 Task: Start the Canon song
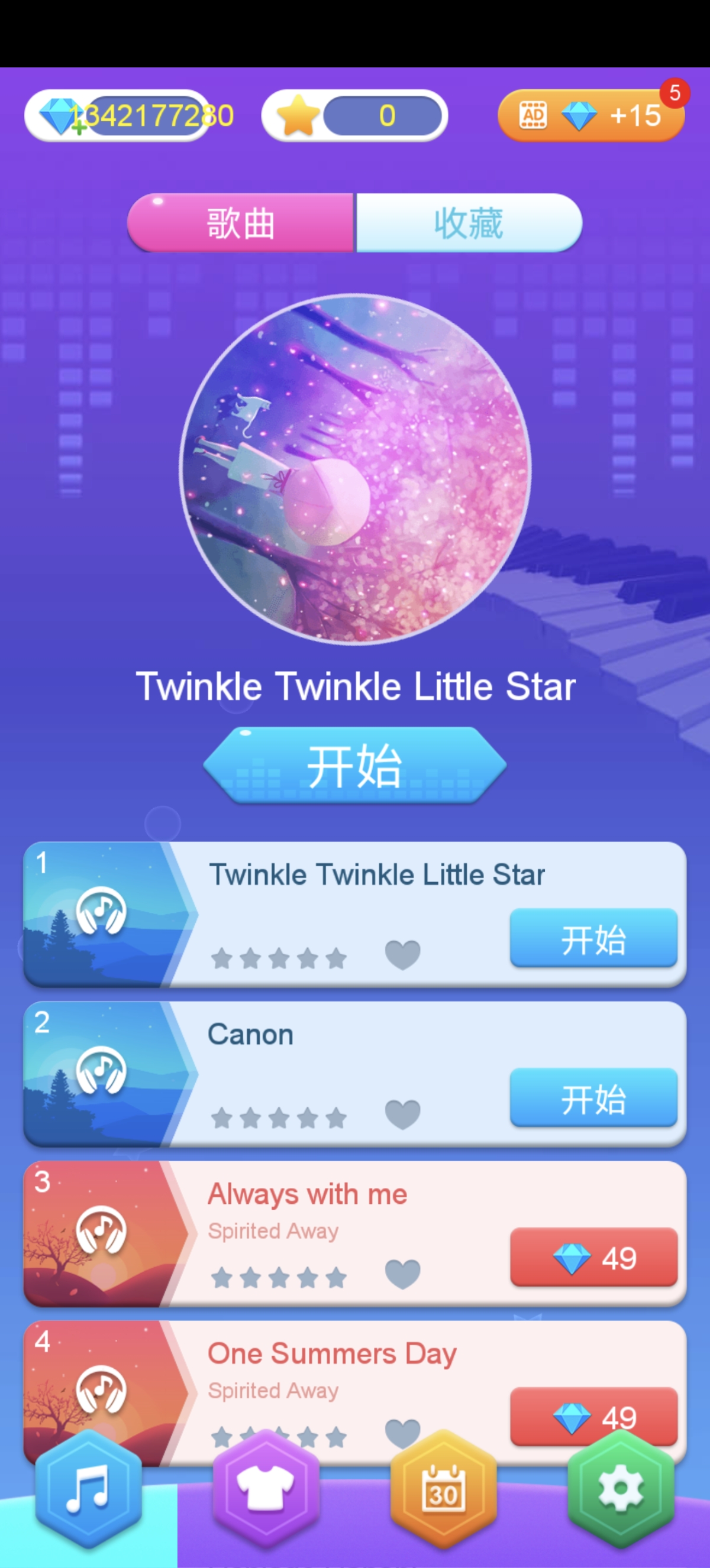point(593,1097)
